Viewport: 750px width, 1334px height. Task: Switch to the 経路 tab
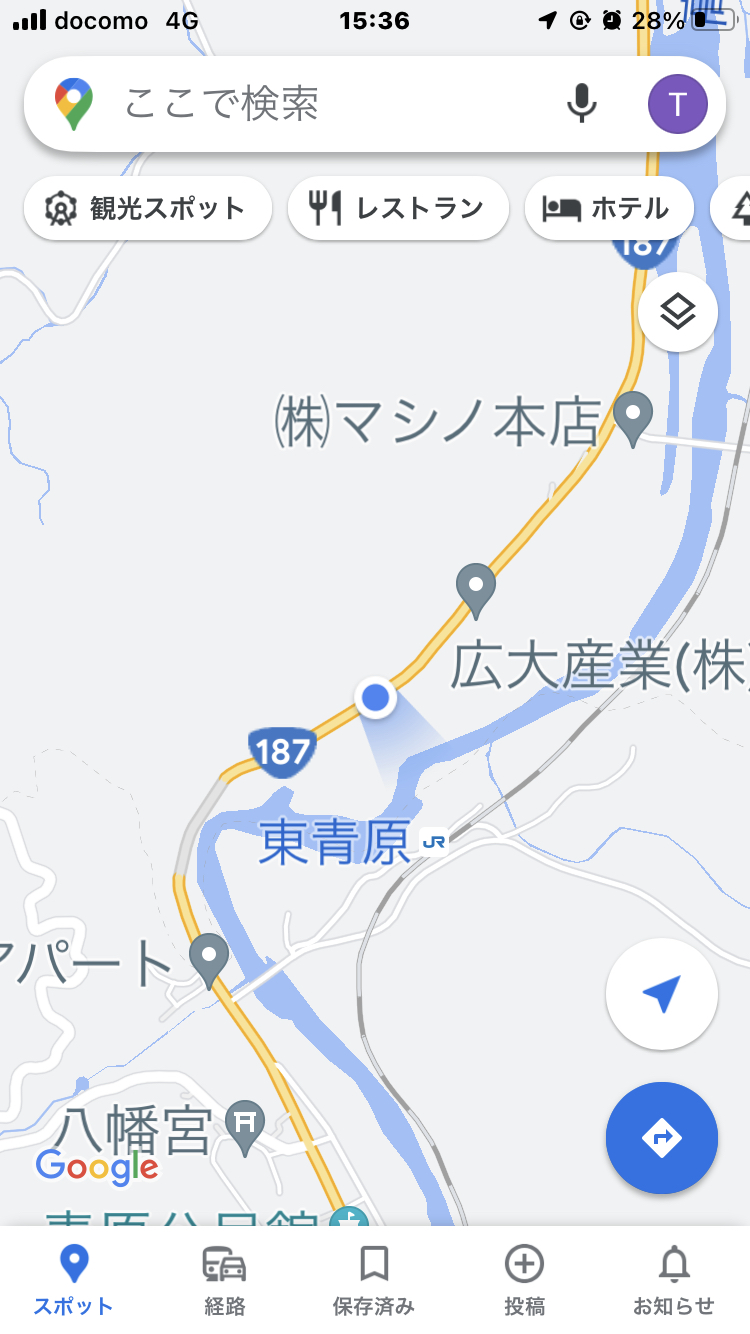point(224,1280)
